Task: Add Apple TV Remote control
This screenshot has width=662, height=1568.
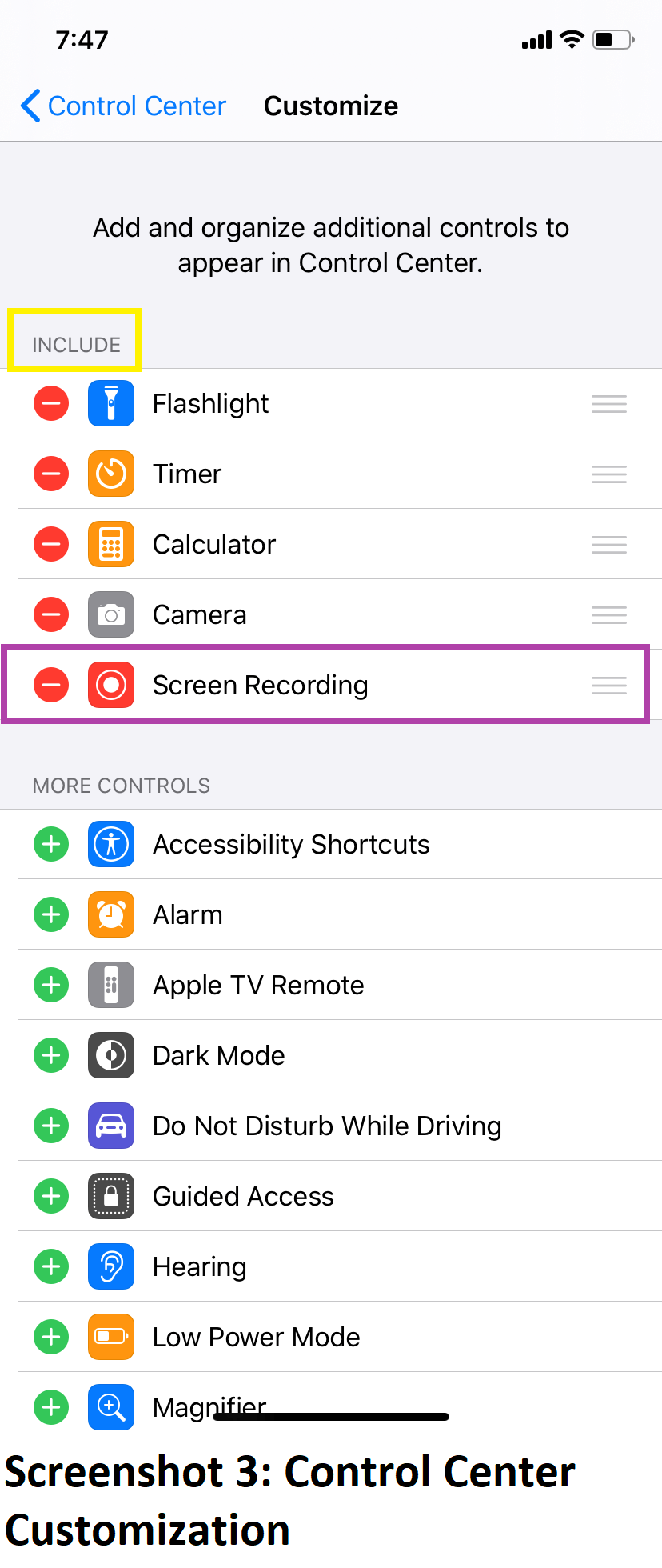Action: 51,985
